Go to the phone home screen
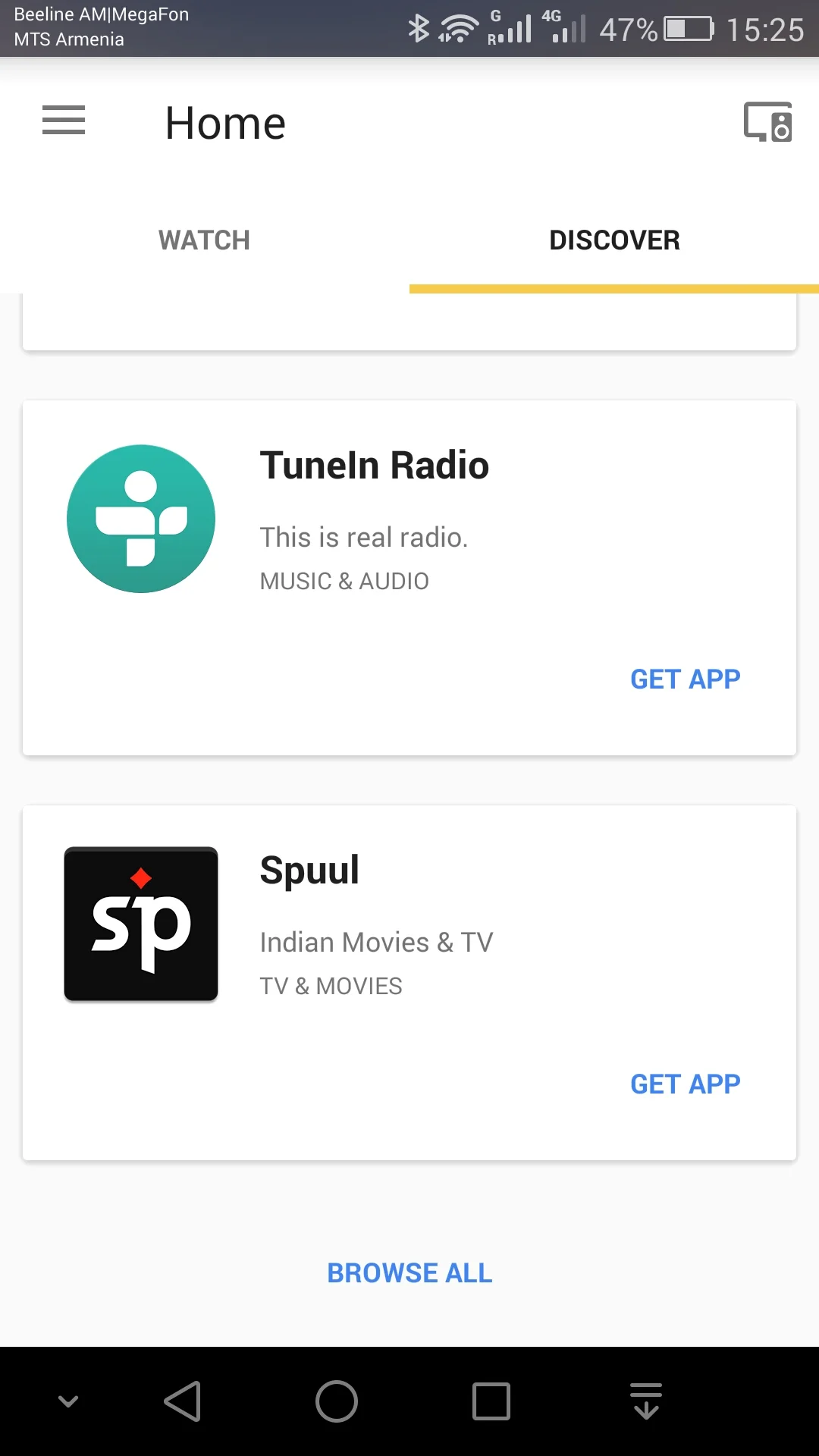 coord(337,1401)
